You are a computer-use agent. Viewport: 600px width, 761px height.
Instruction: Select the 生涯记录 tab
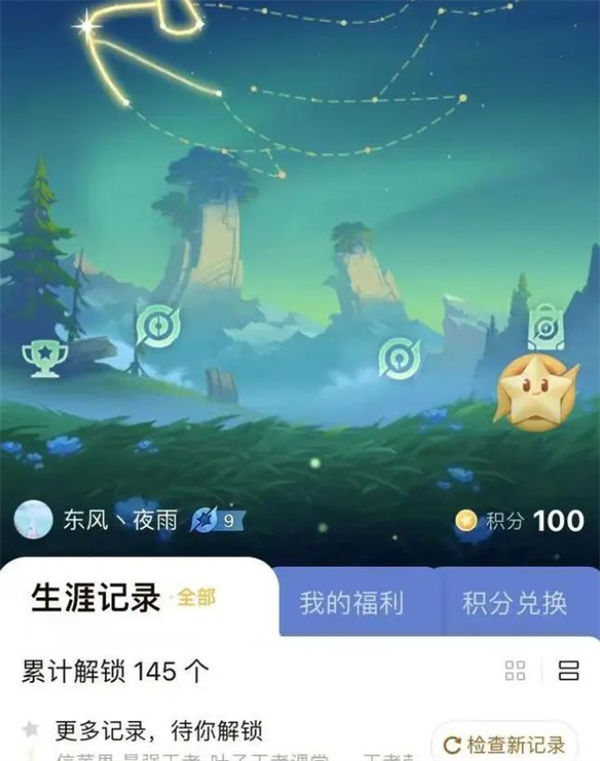96,599
